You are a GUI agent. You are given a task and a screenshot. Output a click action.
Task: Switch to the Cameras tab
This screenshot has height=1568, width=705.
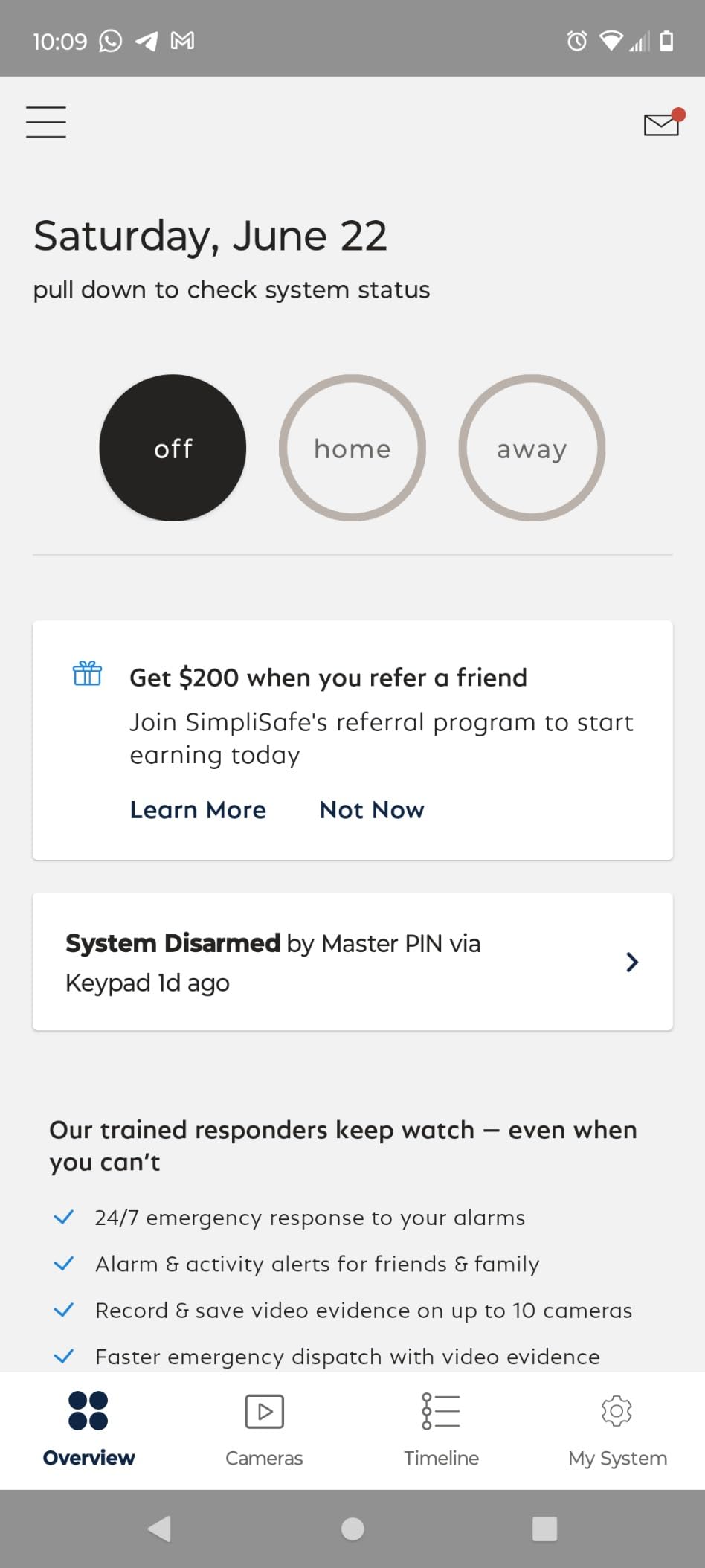264,1456
